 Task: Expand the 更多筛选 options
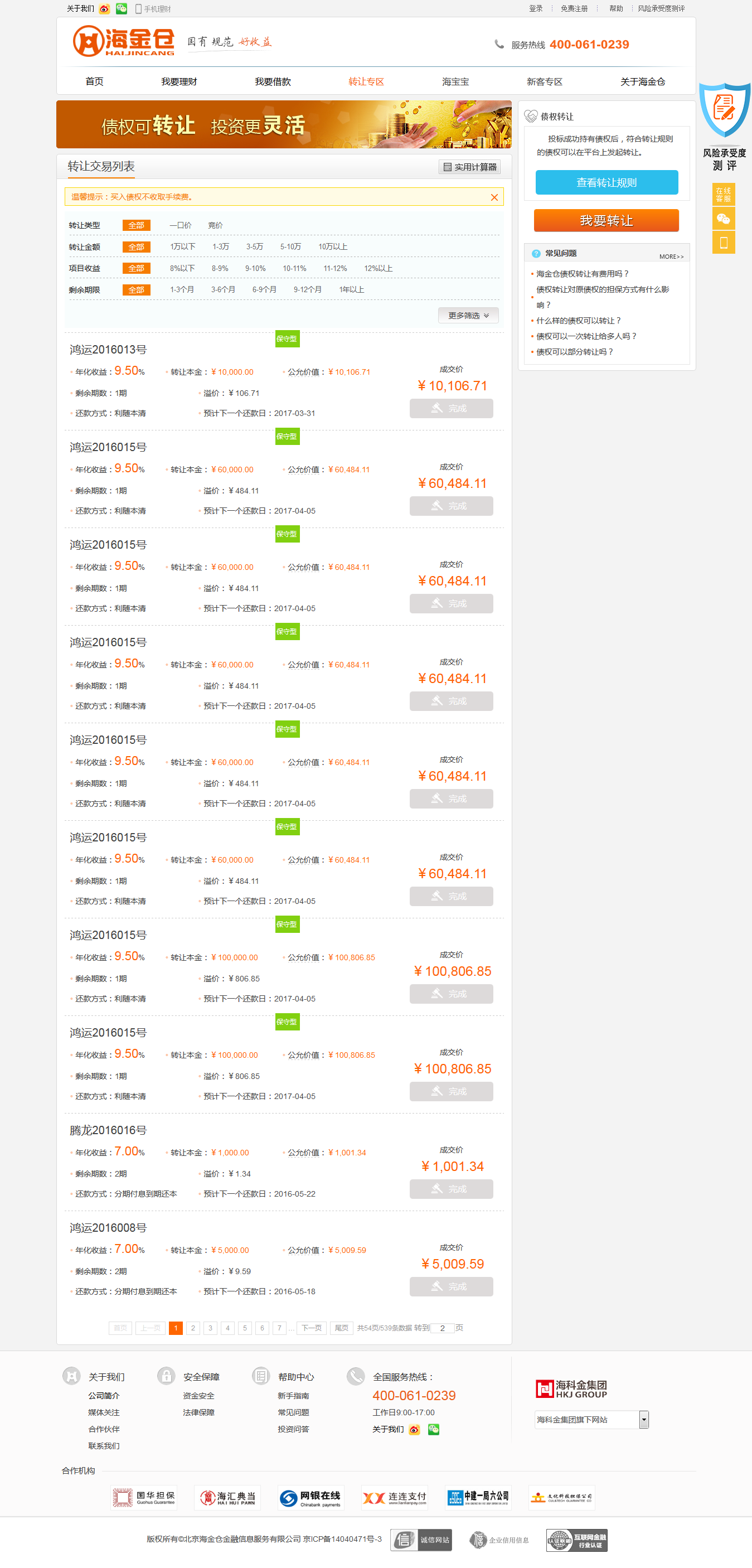pos(468,315)
